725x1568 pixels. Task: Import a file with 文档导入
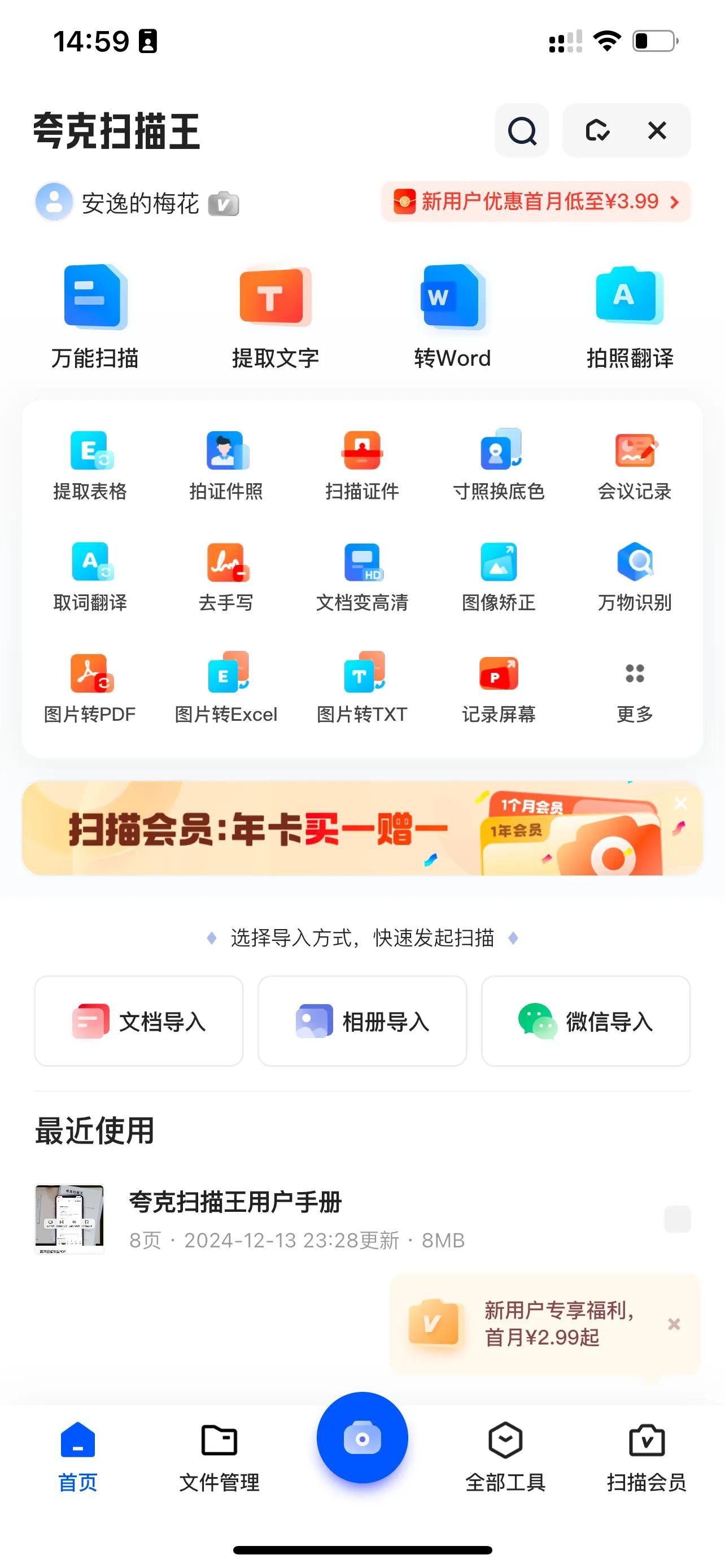(139, 1021)
